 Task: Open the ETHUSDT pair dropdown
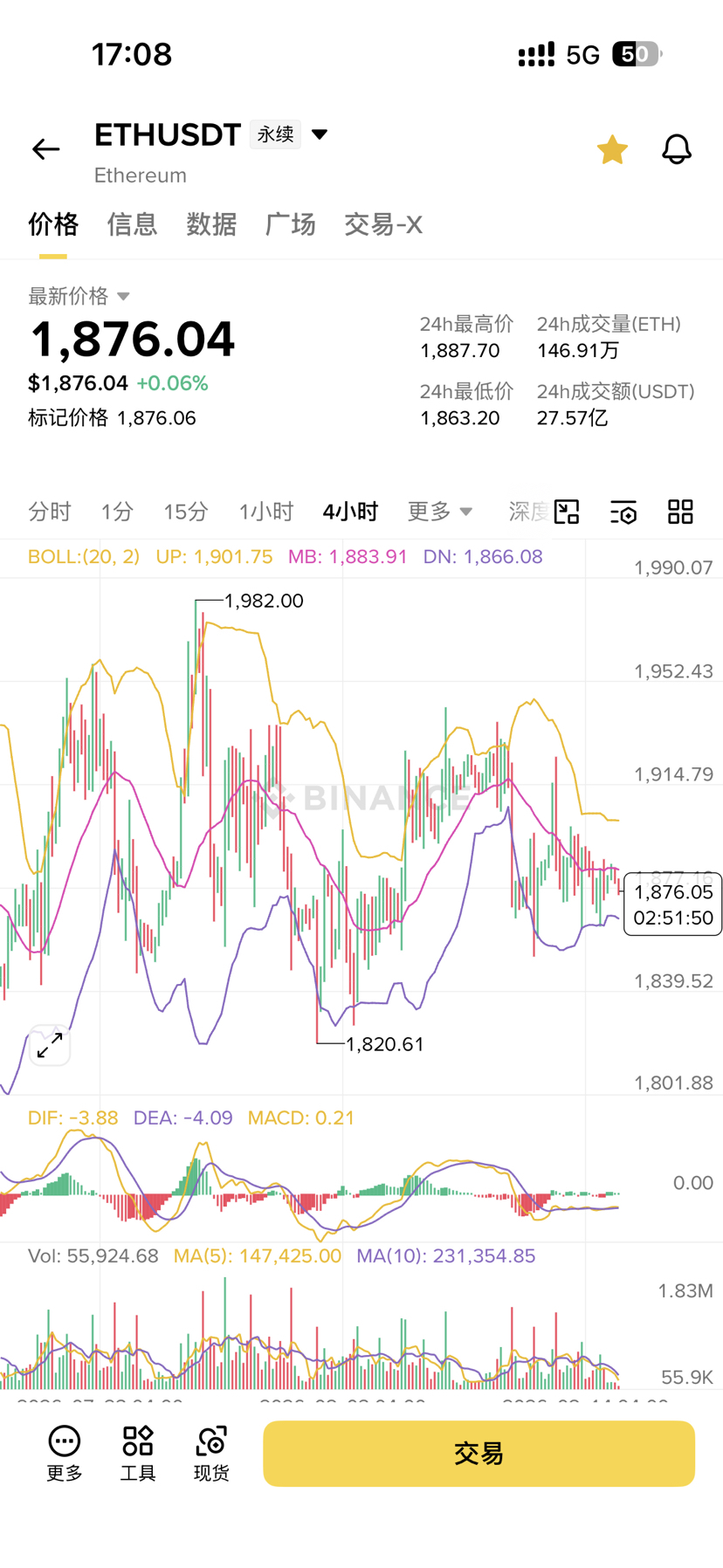(x=320, y=134)
